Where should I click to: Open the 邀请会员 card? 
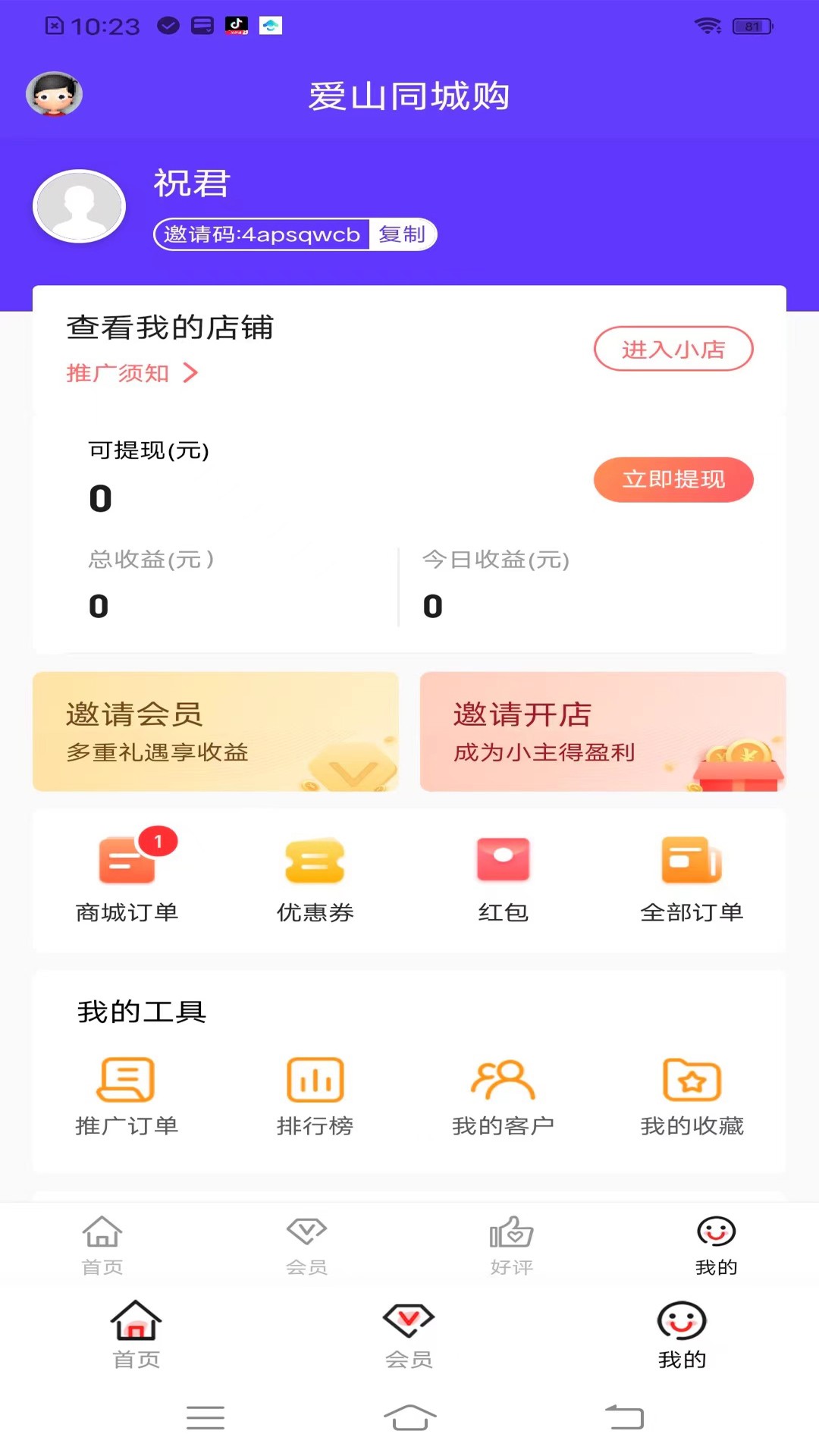tap(215, 731)
